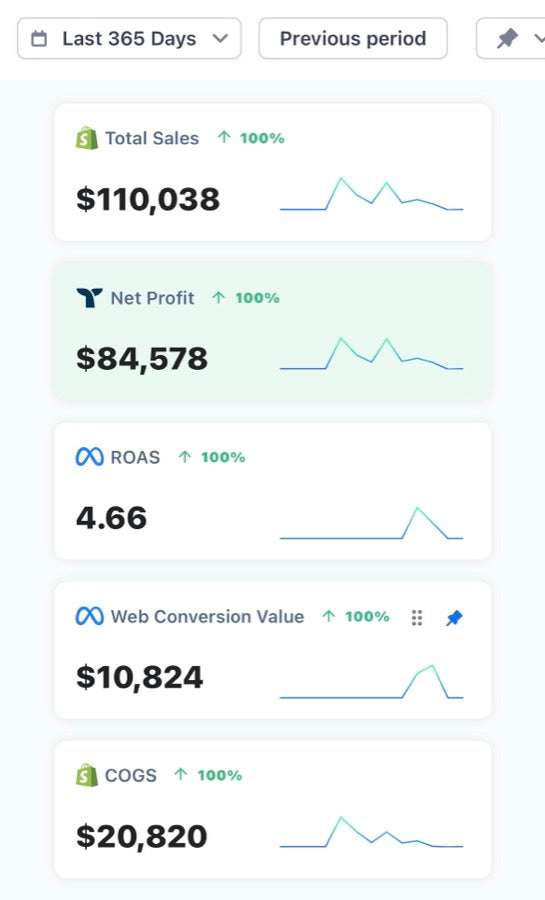Open the Net Profit card
The width and height of the screenshot is (545, 900).
coord(272,332)
